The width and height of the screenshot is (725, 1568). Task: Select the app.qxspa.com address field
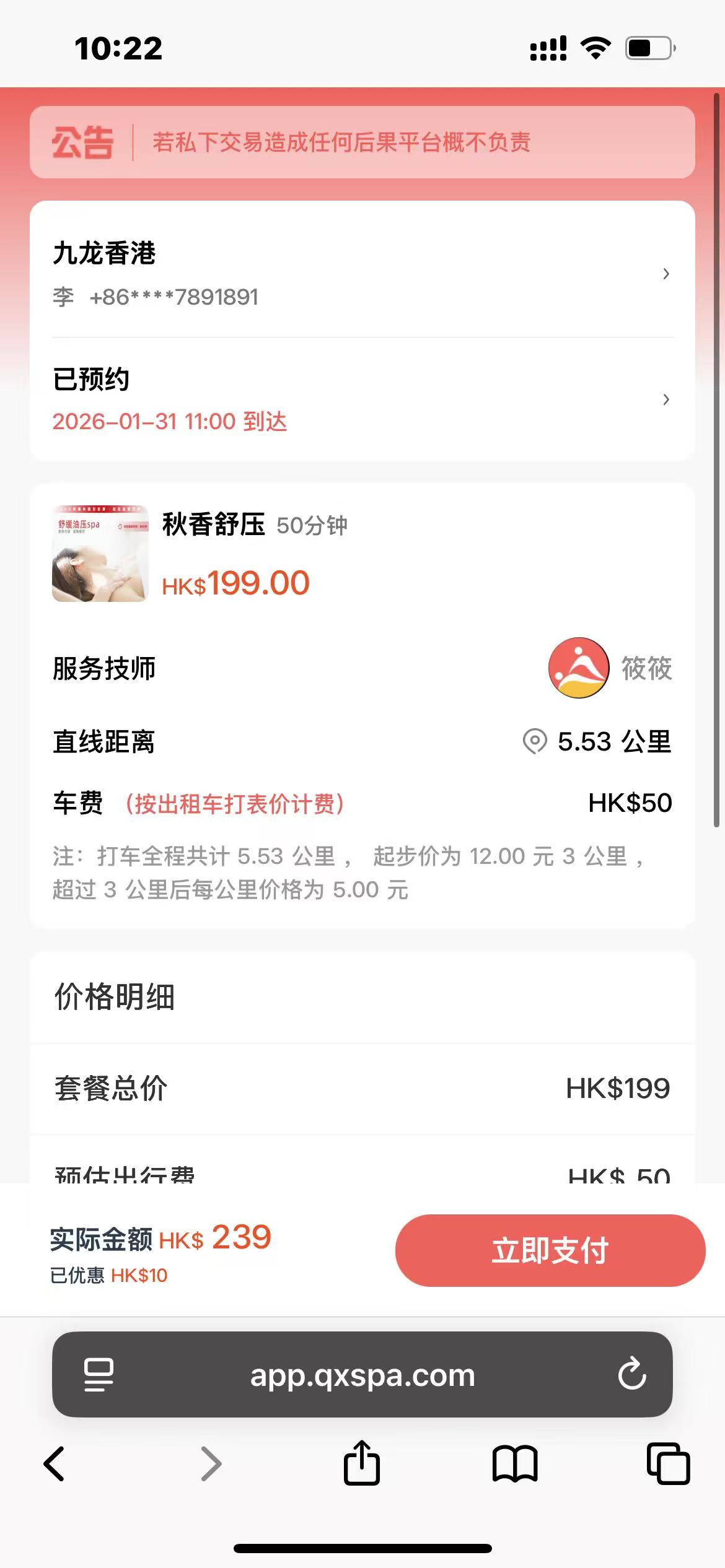click(362, 1375)
